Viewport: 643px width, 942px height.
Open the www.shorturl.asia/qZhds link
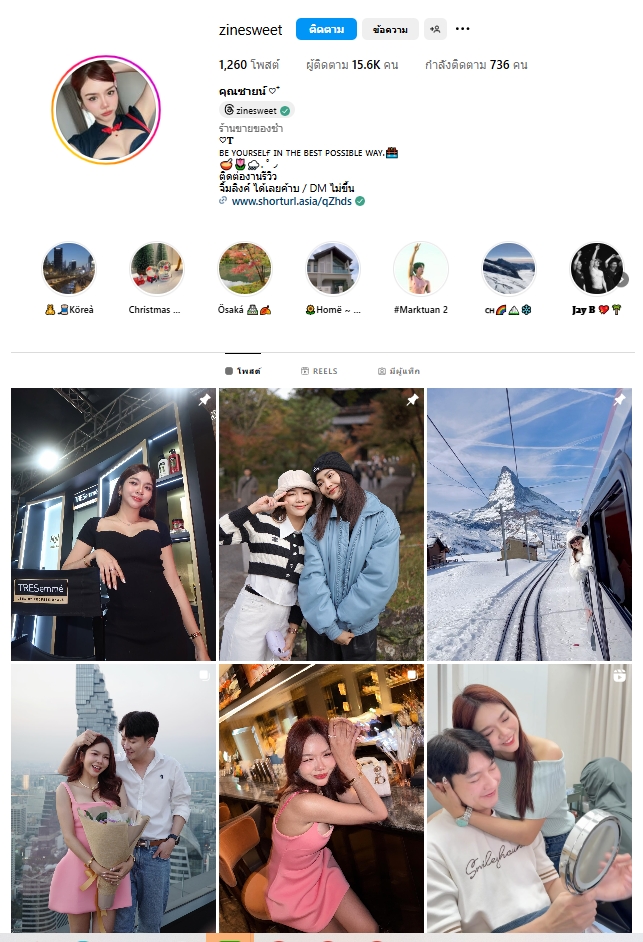[x=286, y=201]
